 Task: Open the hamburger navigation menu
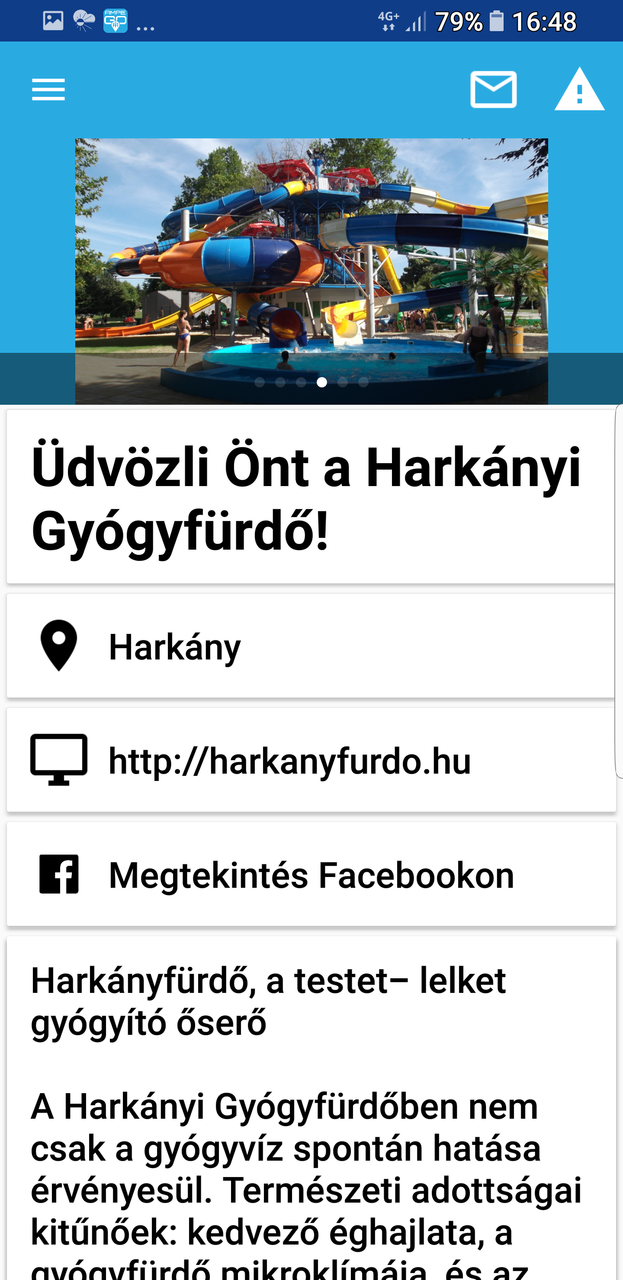click(48, 90)
